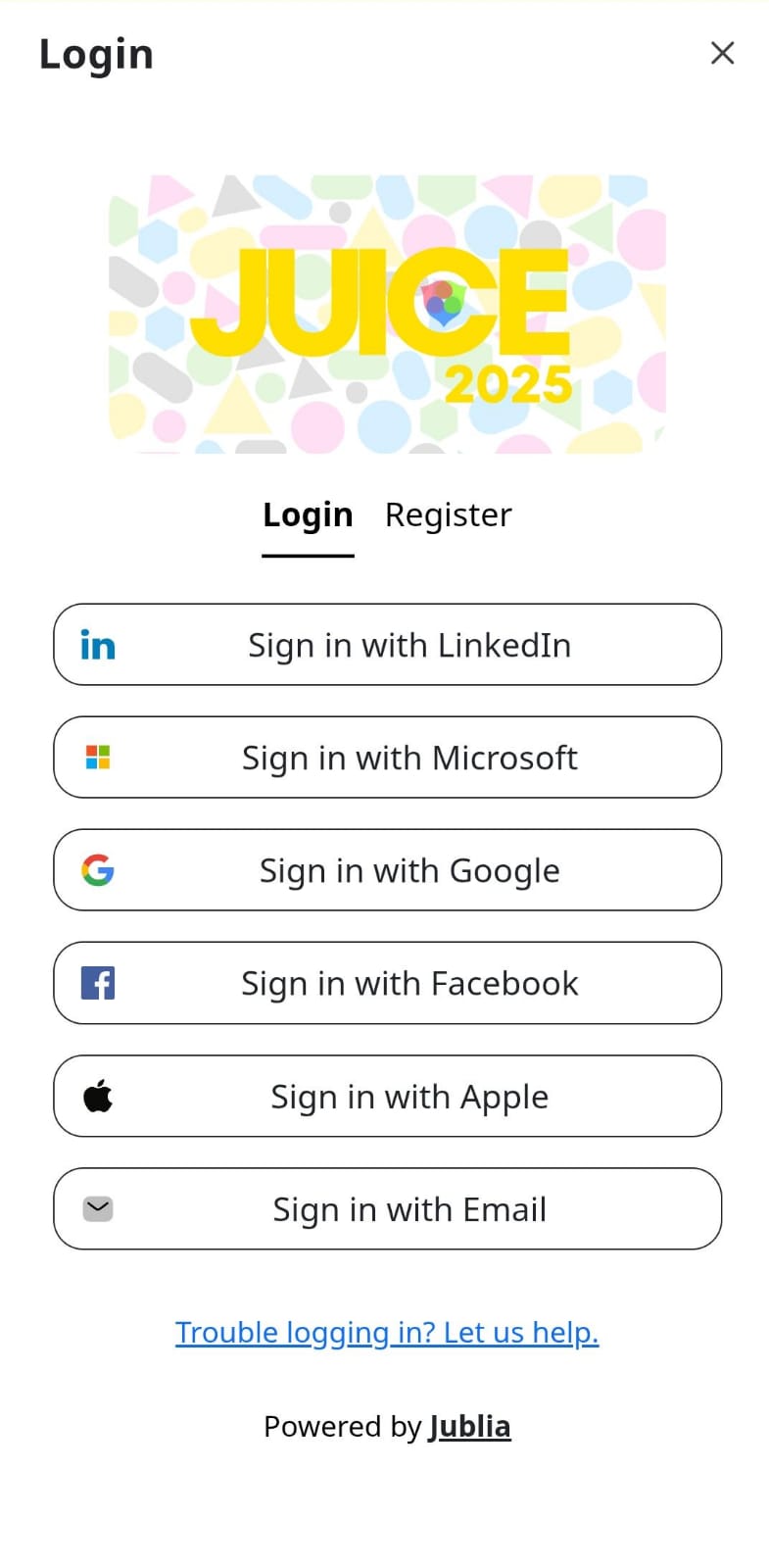Screen dimensions: 769x1568
Task: Sign in with LinkedIn
Action: [388, 645]
